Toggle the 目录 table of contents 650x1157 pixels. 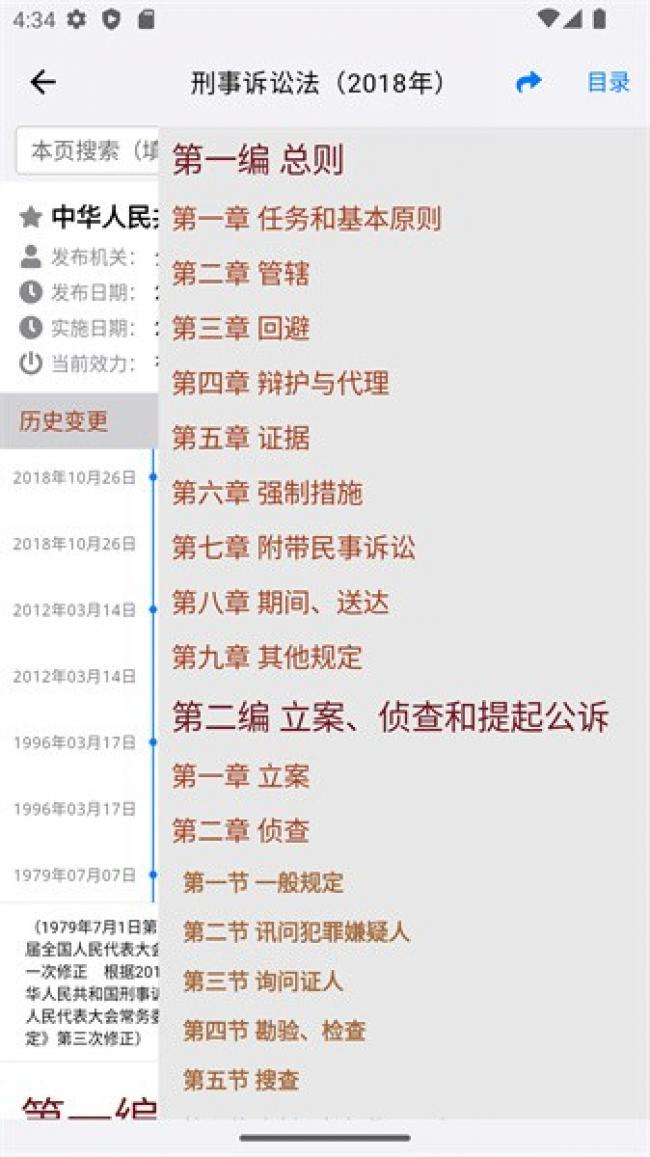[x=609, y=82]
